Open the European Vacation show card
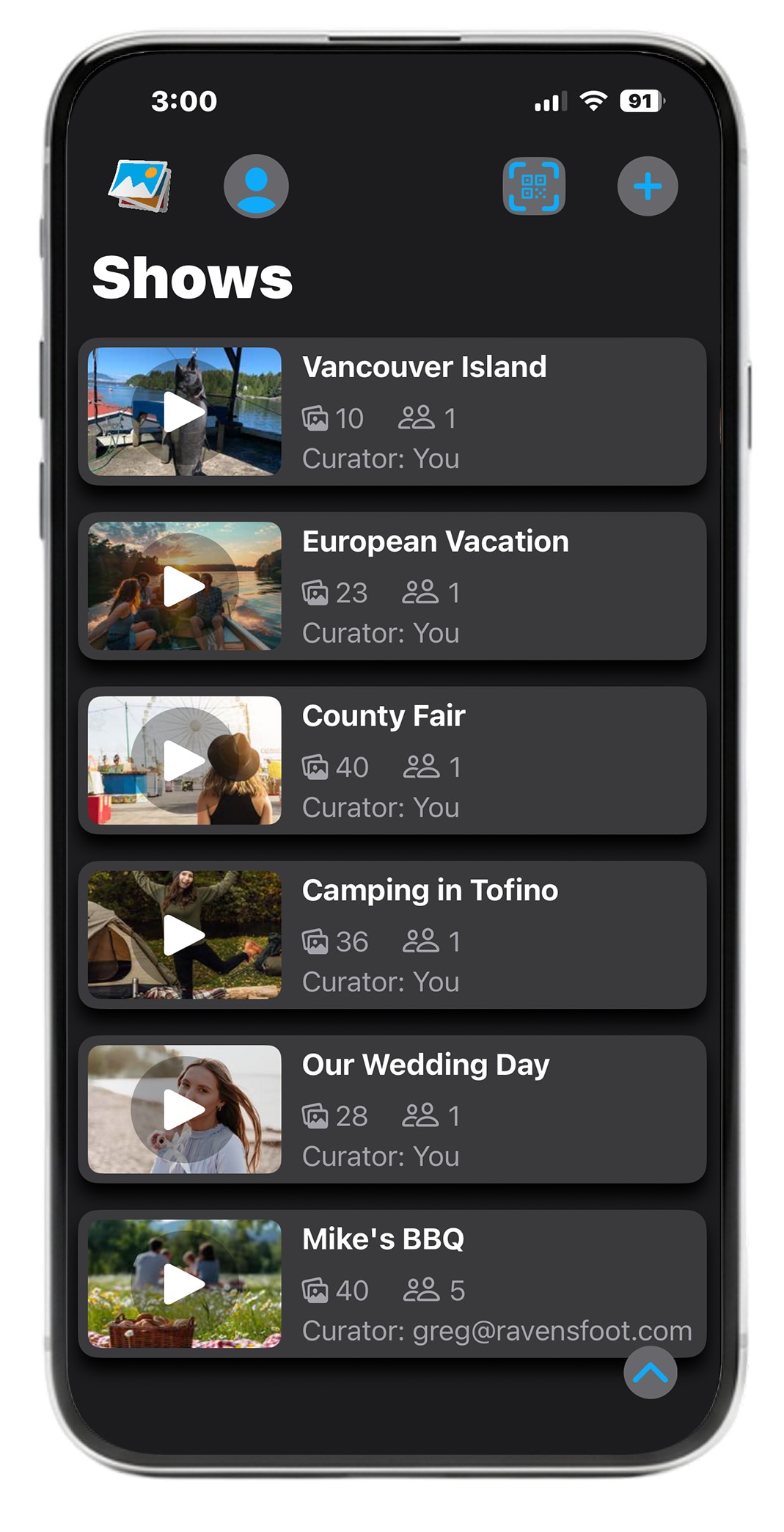The width and height of the screenshot is (784, 1532). click(392, 586)
